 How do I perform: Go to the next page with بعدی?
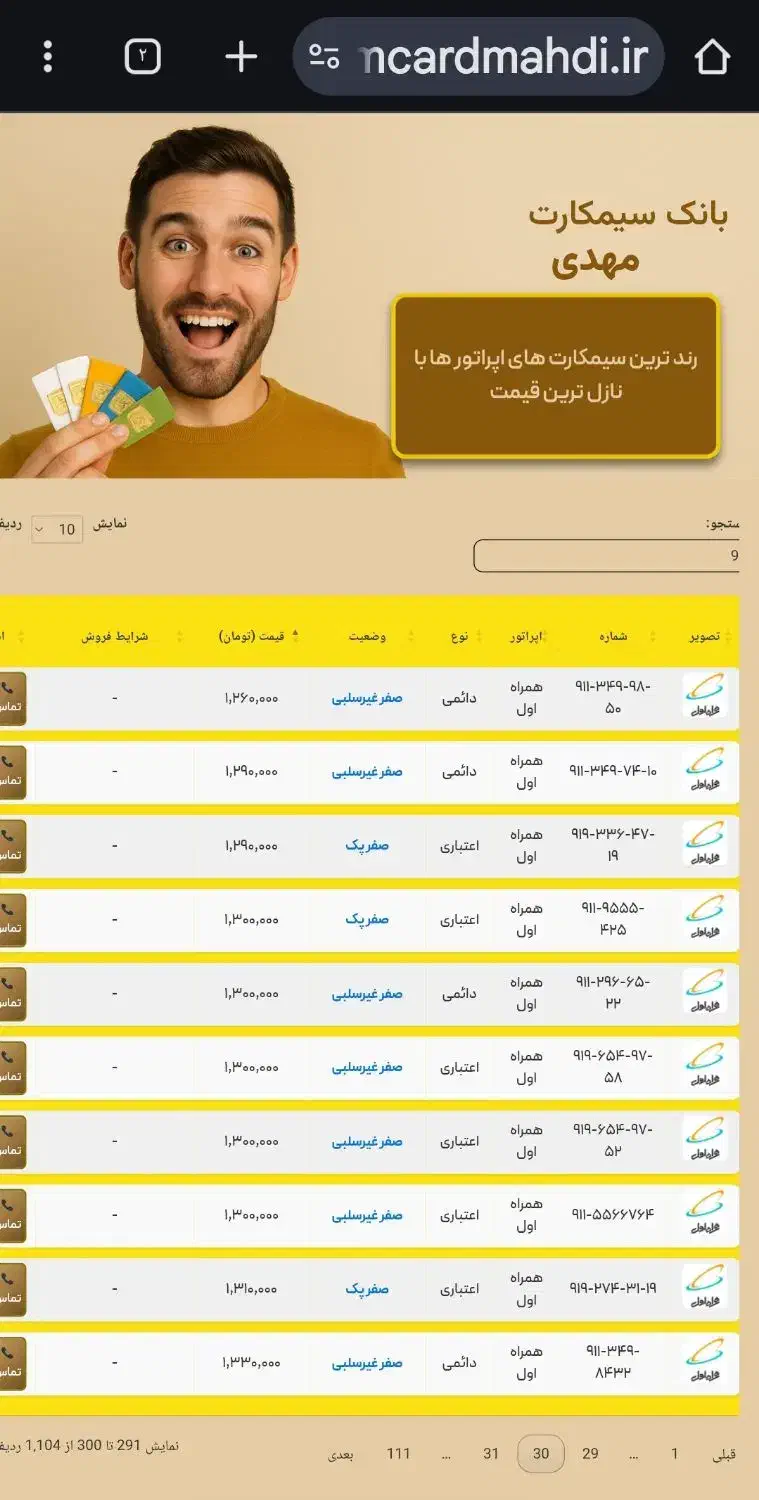coord(341,1454)
